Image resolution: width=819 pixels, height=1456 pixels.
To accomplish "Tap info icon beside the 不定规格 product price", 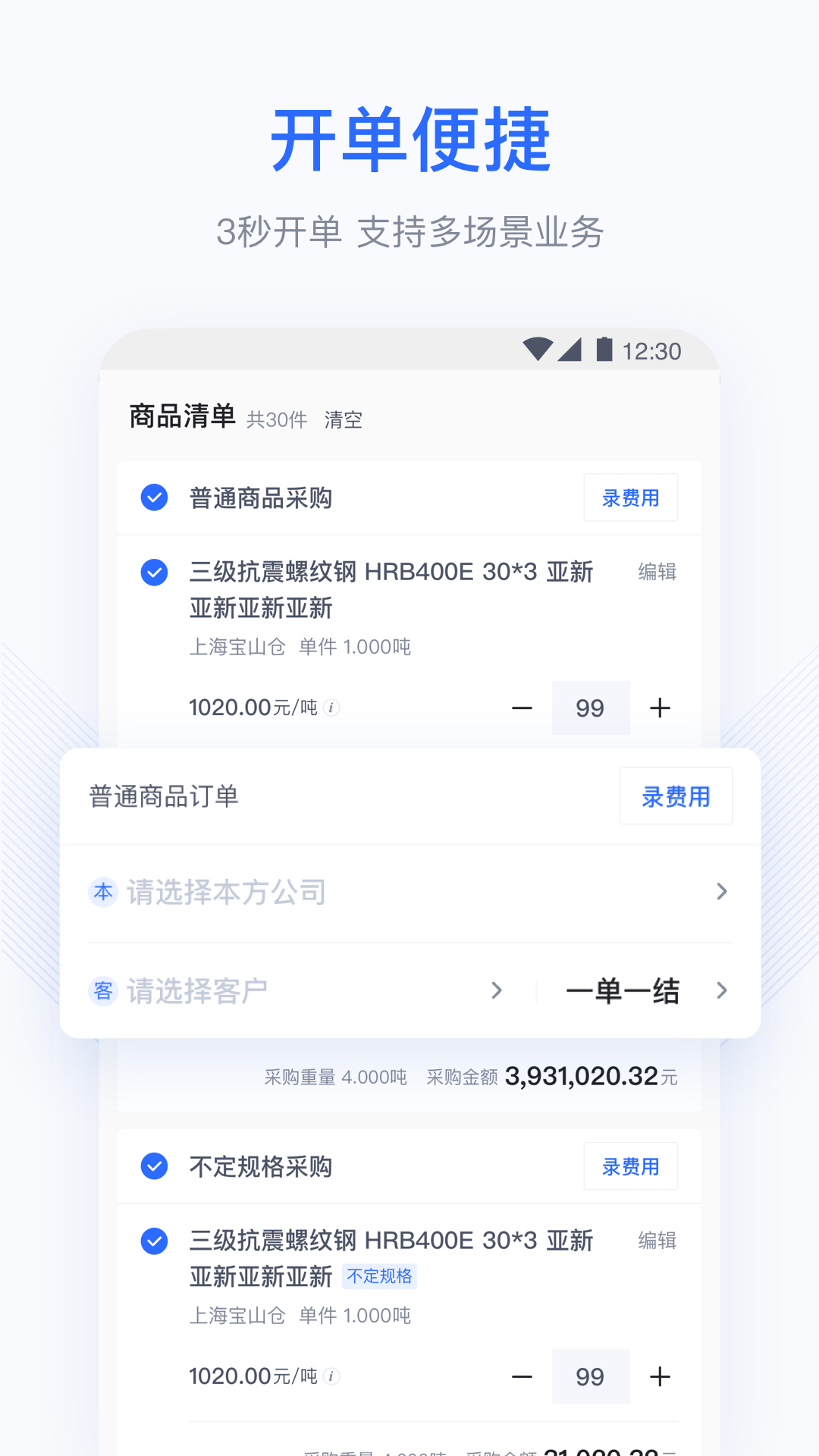I will point(331,1376).
